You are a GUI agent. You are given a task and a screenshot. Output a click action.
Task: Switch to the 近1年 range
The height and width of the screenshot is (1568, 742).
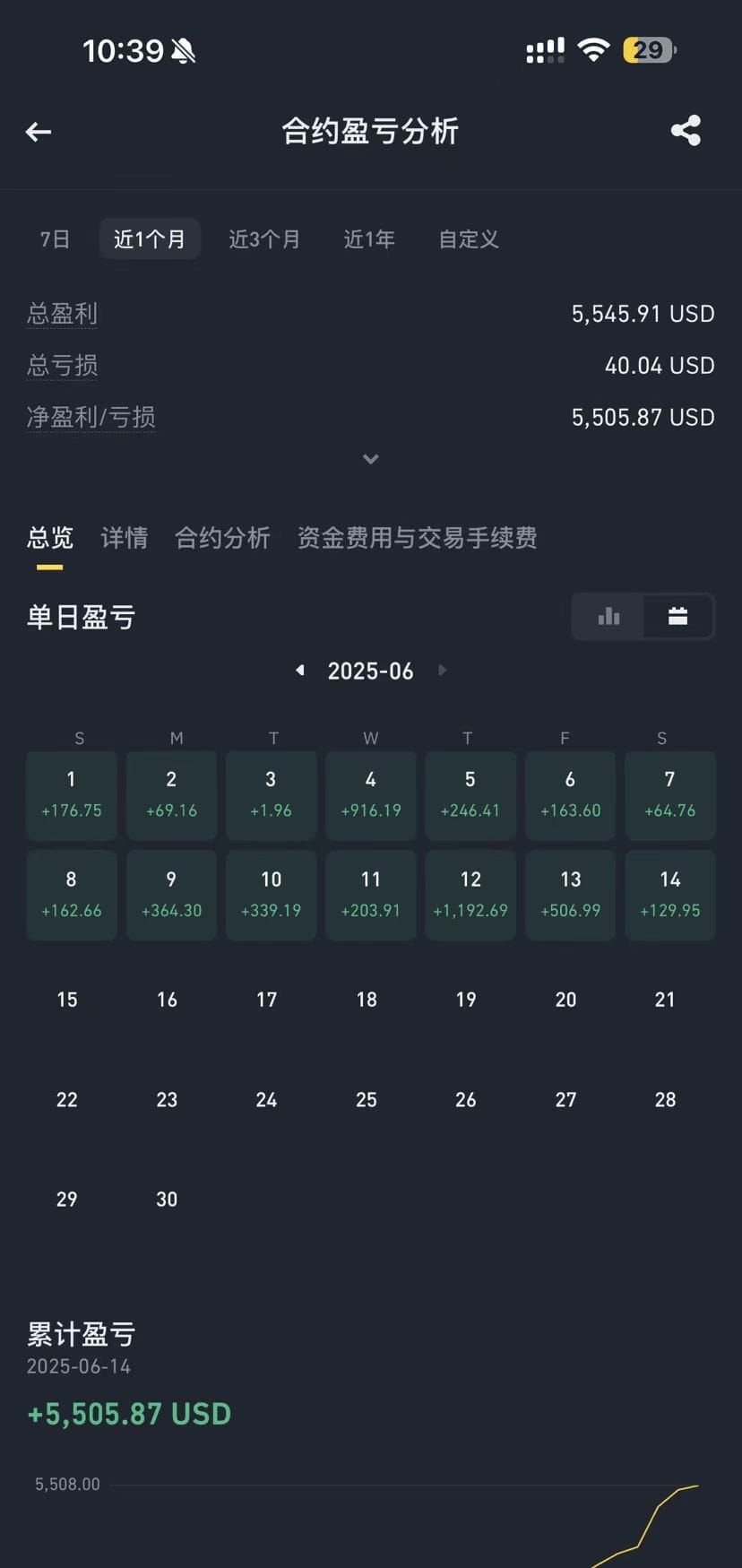(x=369, y=239)
